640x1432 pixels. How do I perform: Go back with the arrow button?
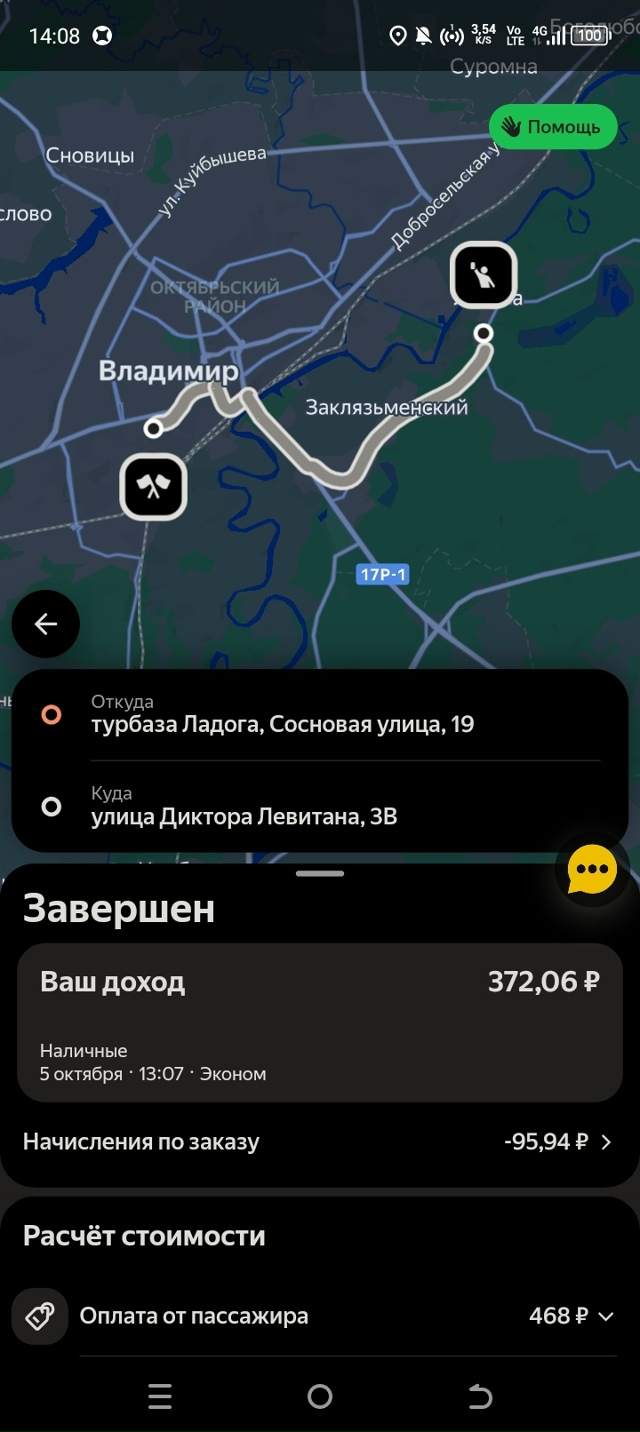(45, 624)
